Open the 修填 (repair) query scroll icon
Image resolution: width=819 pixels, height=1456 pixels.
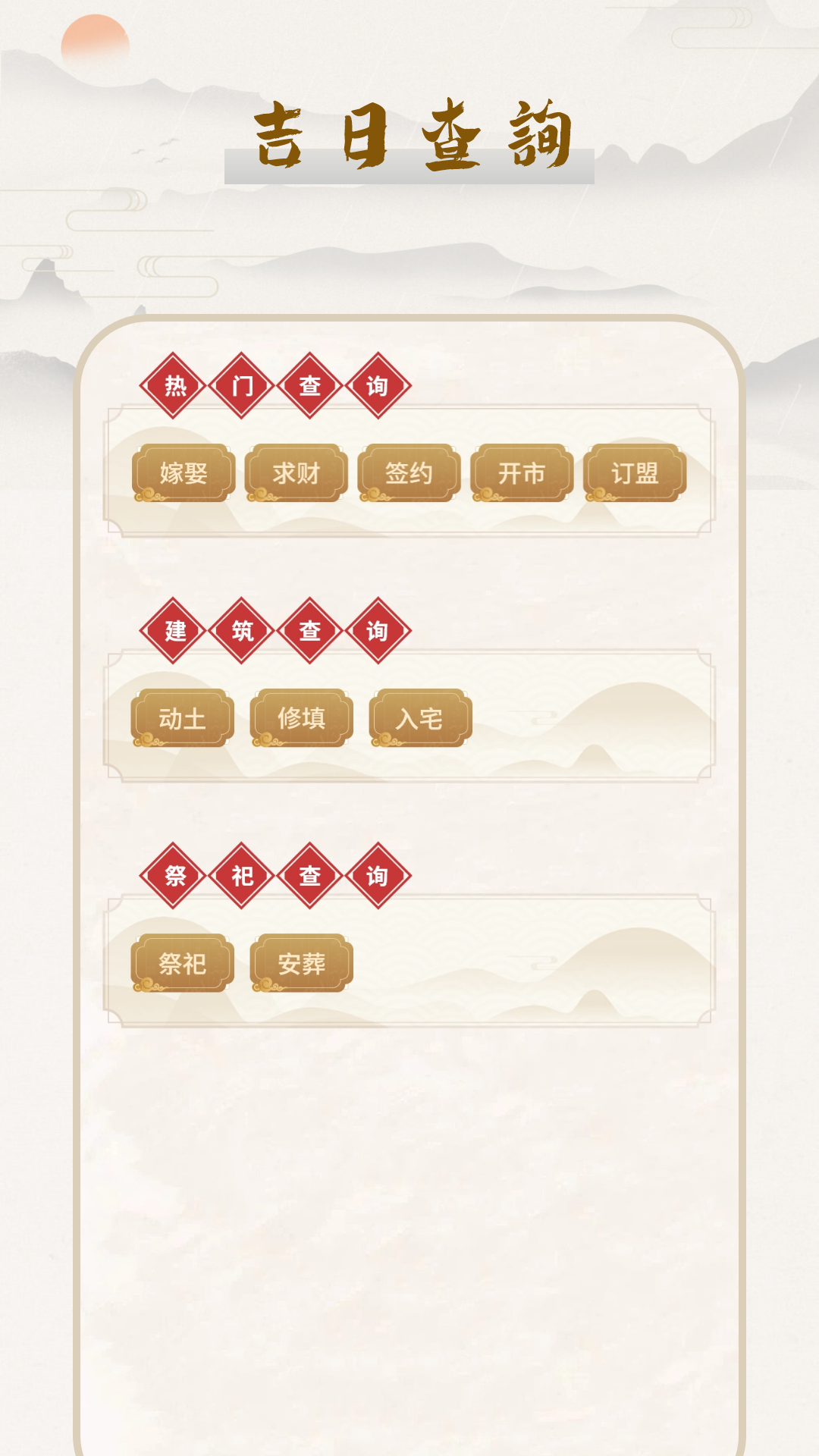tap(301, 718)
